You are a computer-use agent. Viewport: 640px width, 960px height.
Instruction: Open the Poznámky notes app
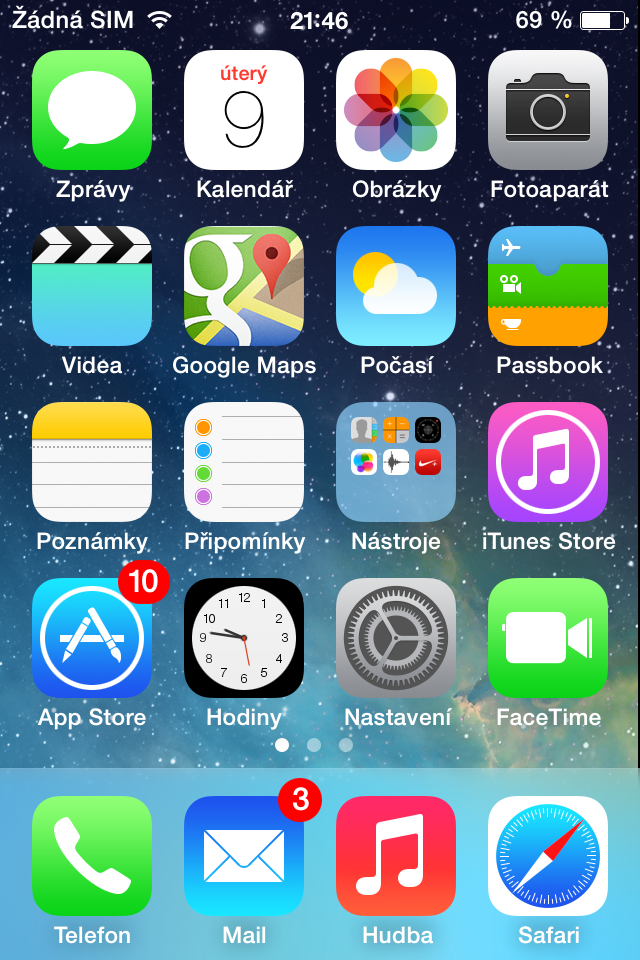click(92, 462)
